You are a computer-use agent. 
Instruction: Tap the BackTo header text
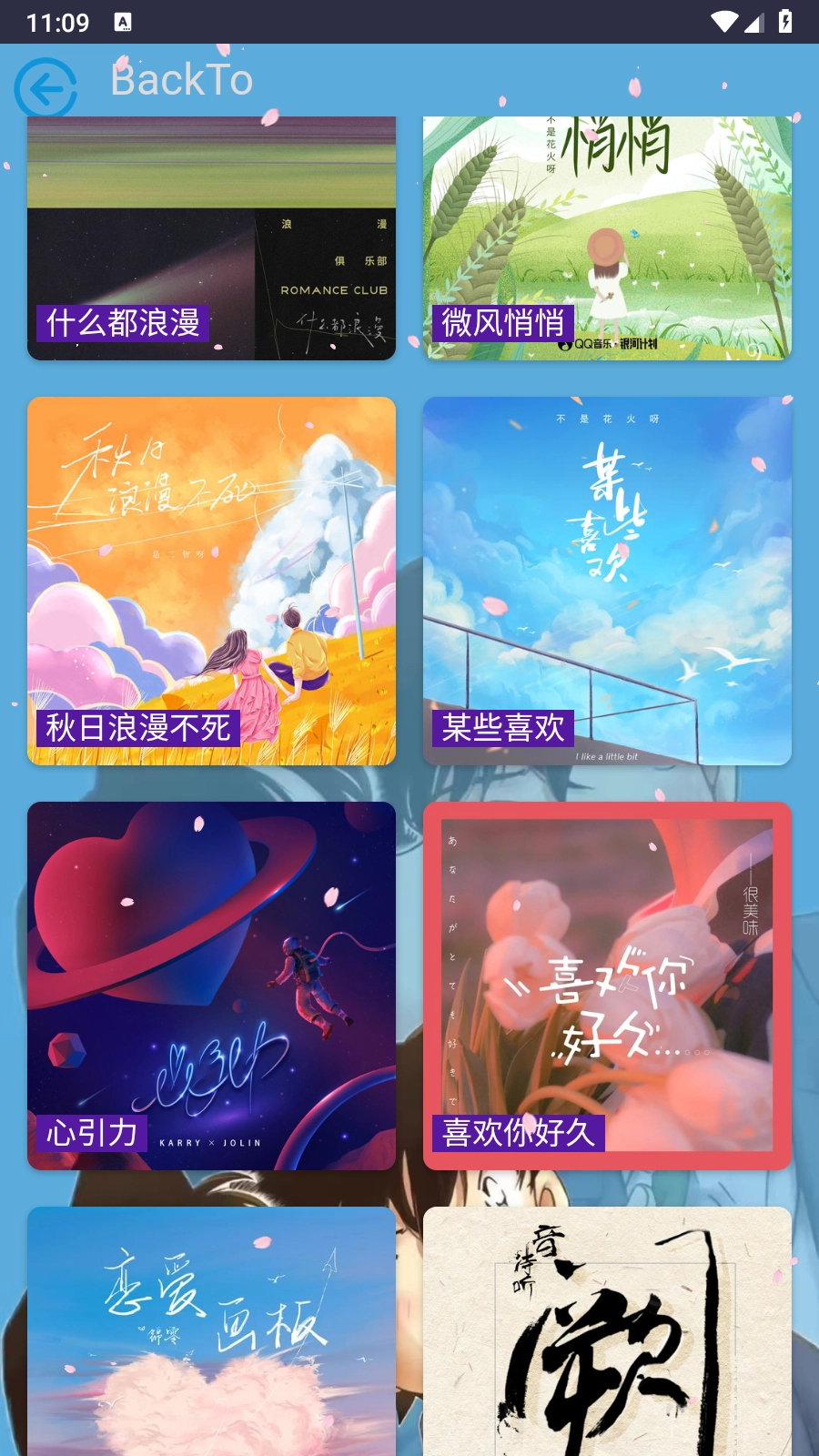pyautogui.click(x=180, y=80)
